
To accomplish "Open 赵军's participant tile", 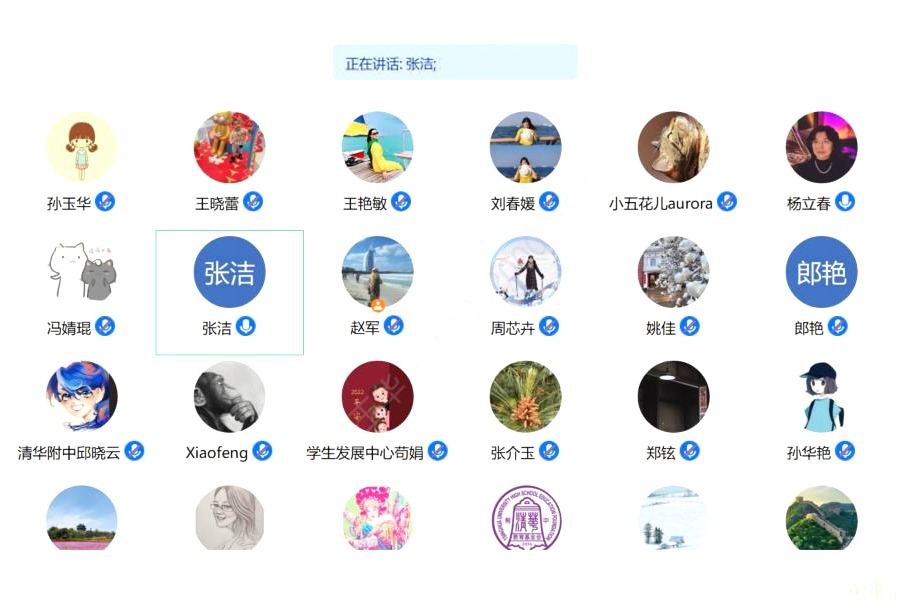I will pyautogui.click(x=377, y=272).
